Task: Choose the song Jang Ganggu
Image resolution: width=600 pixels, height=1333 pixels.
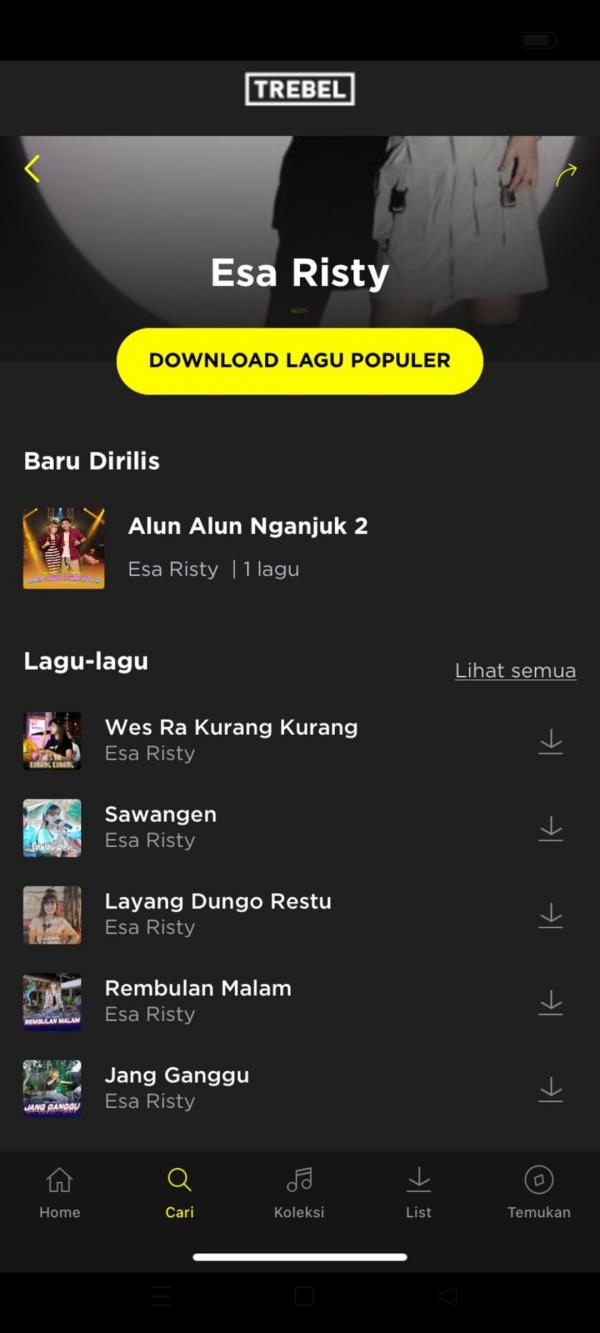Action: [177, 1076]
